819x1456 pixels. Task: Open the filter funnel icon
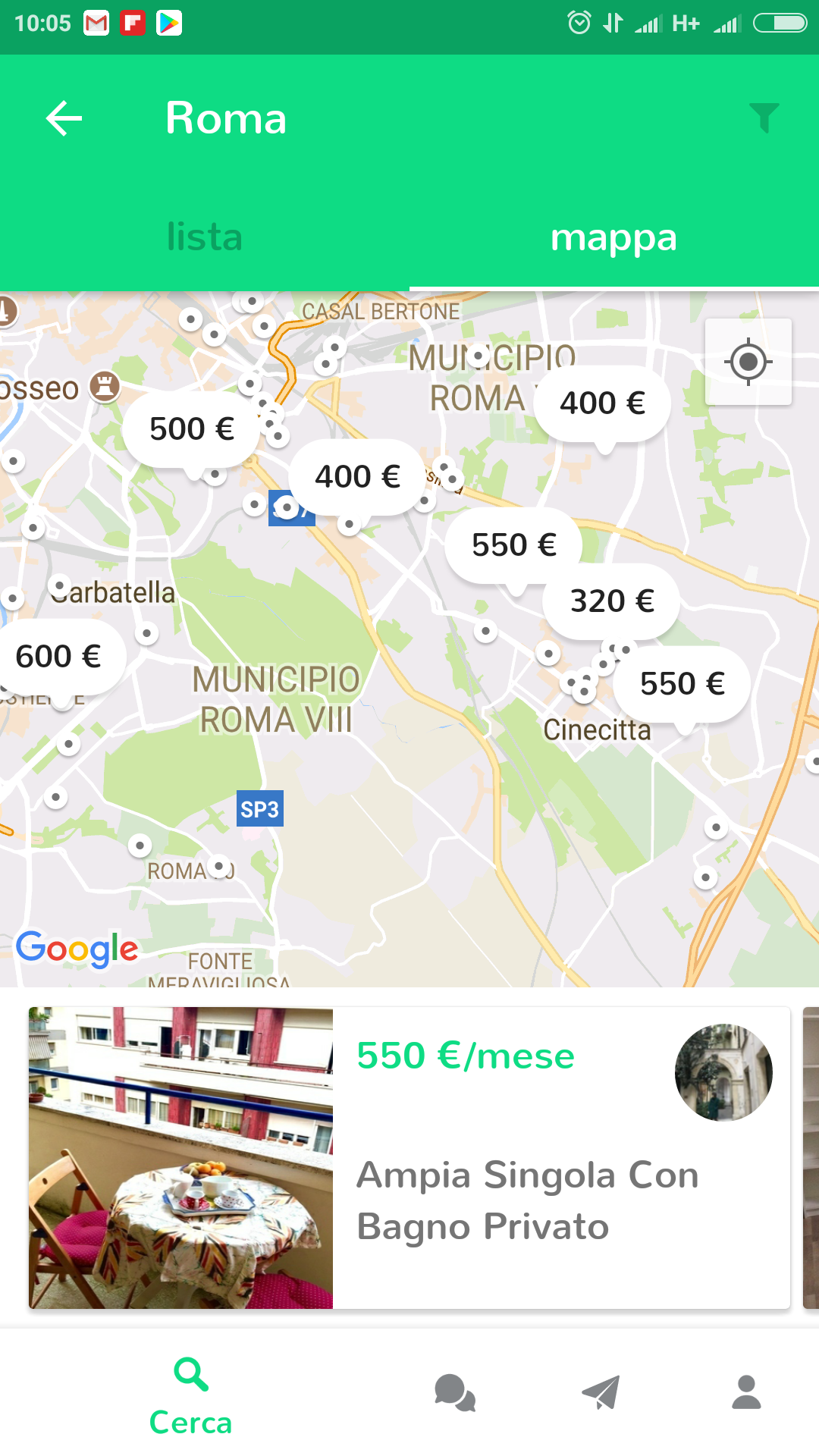pyautogui.click(x=764, y=118)
